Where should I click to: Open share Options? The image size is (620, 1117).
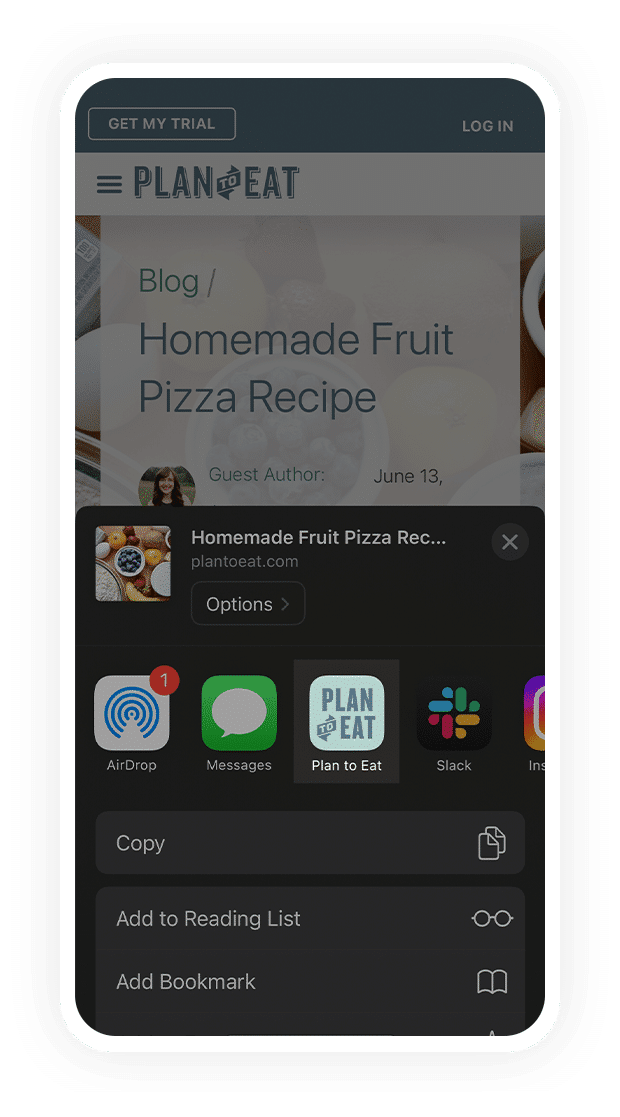(247, 604)
